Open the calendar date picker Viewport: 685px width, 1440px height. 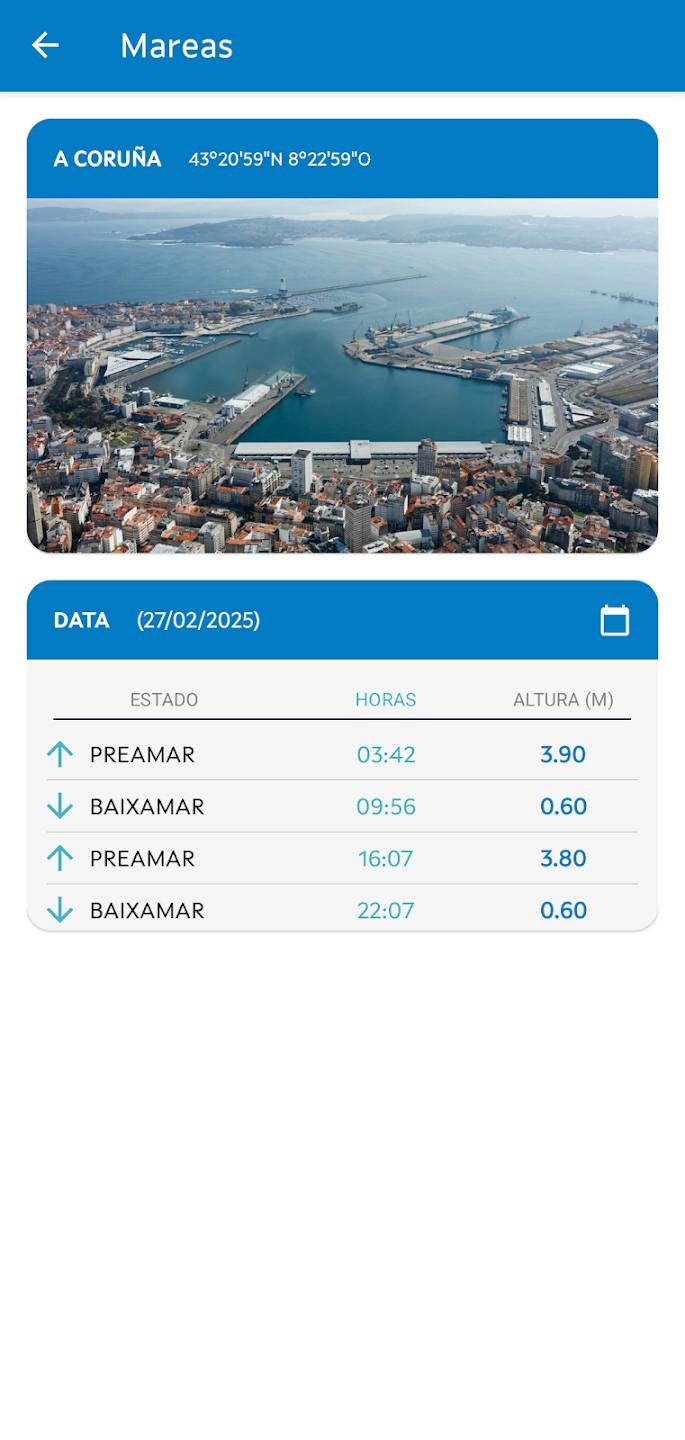click(x=614, y=620)
